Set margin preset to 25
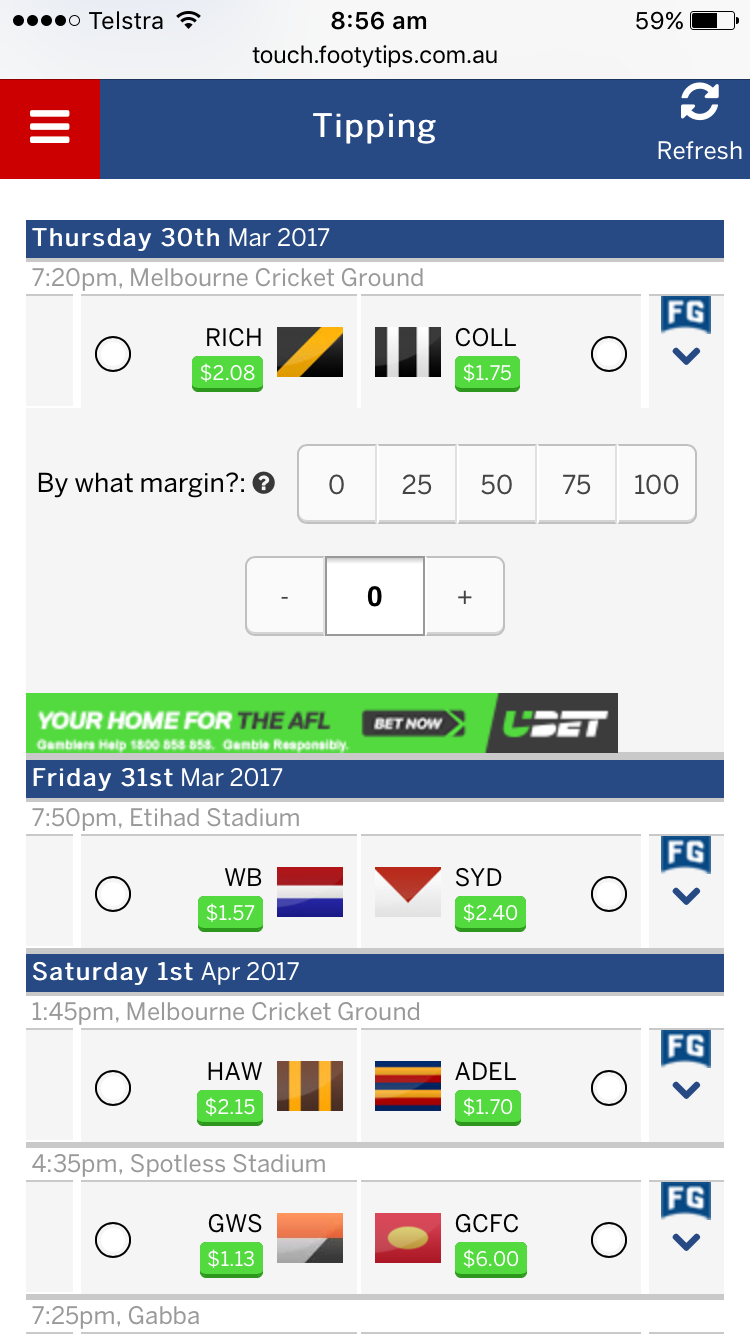The height and width of the screenshot is (1334, 750). tap(416, 485)
